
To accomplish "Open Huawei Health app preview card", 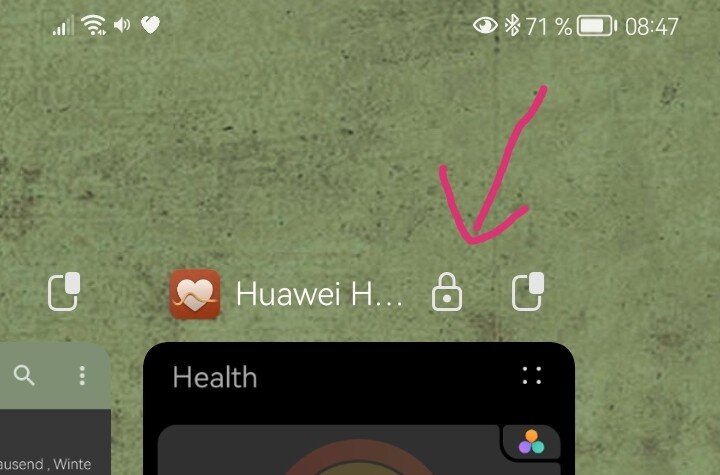I will tap(358, 420).
